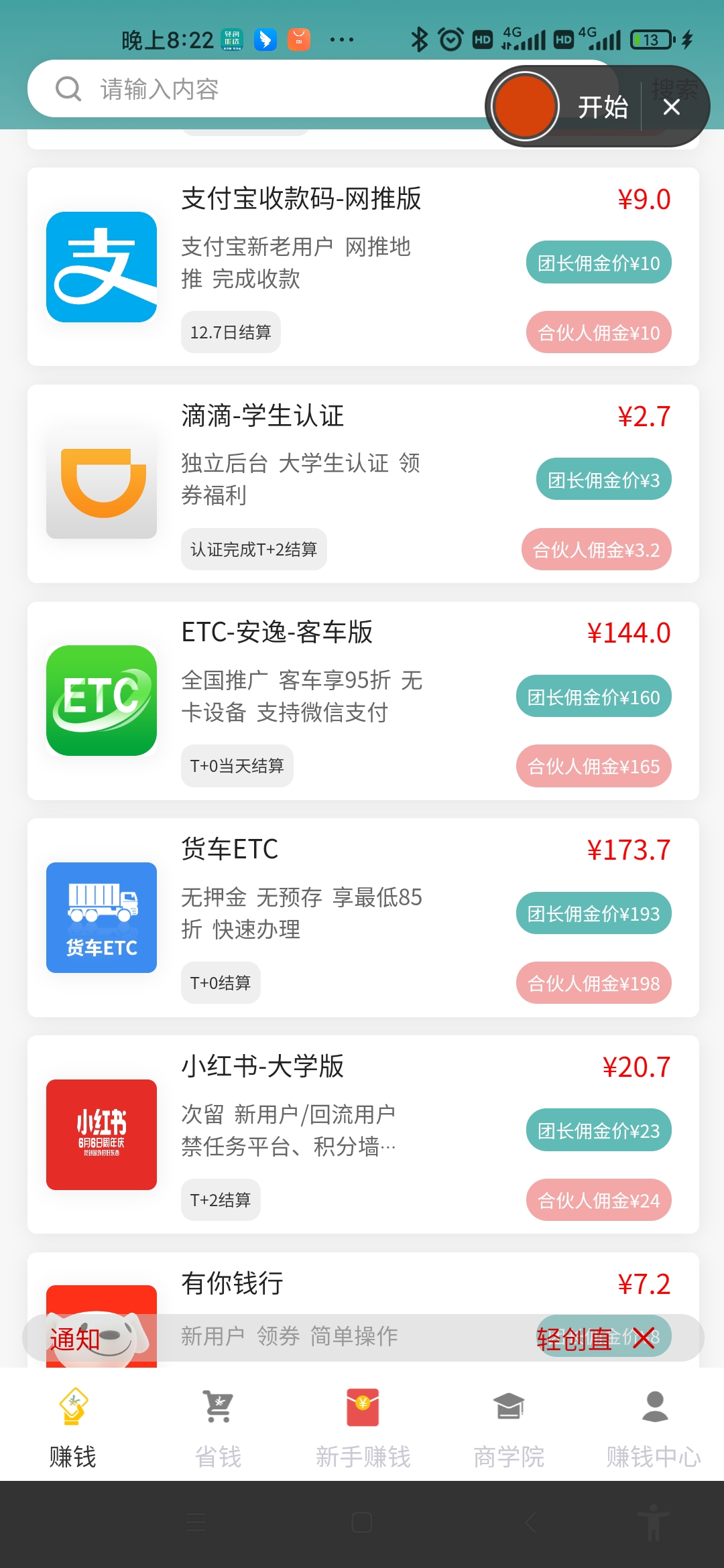Open the 支付宝收款码-网推版 card
Screen dimensions: 724x1568
362,267
